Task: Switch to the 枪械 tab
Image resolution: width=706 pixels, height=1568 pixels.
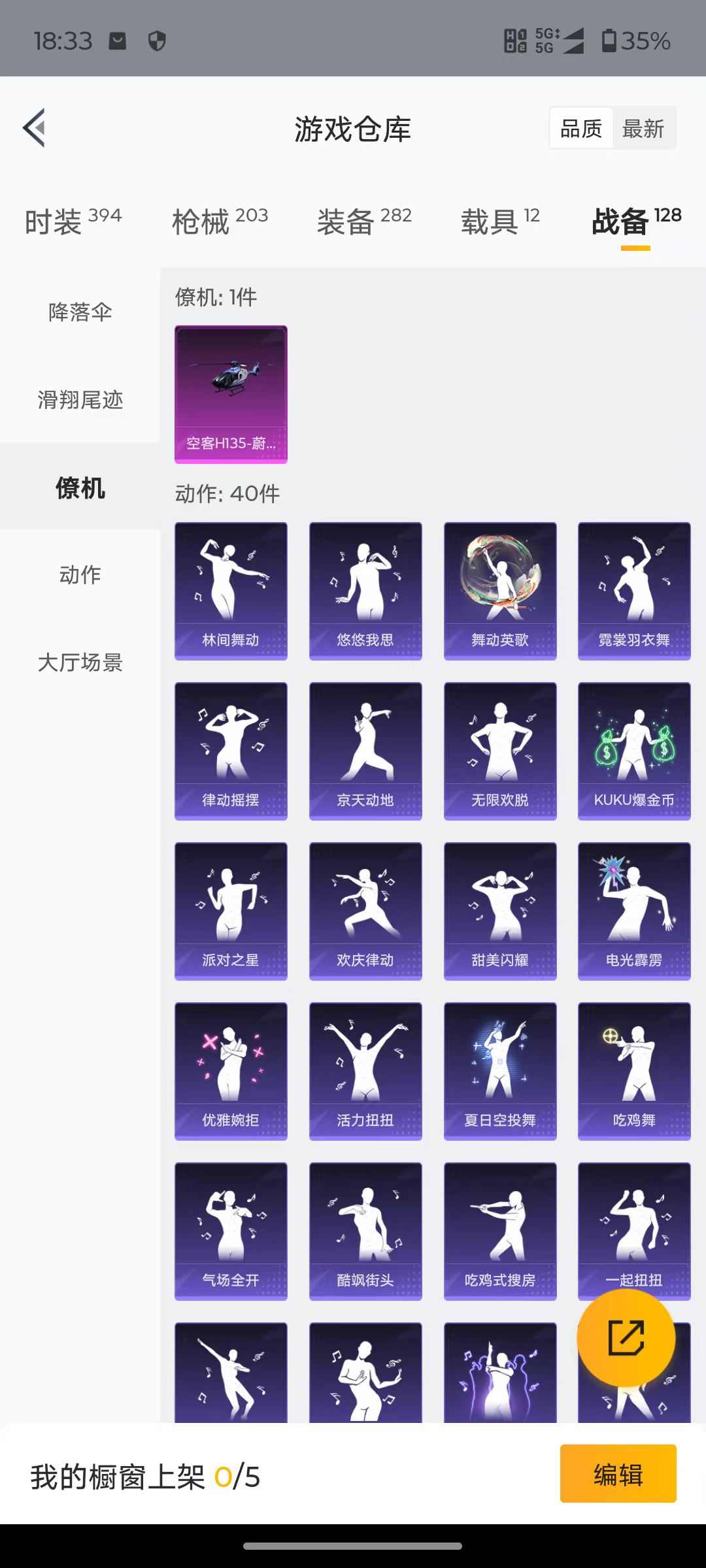Action: coord(220,221)
